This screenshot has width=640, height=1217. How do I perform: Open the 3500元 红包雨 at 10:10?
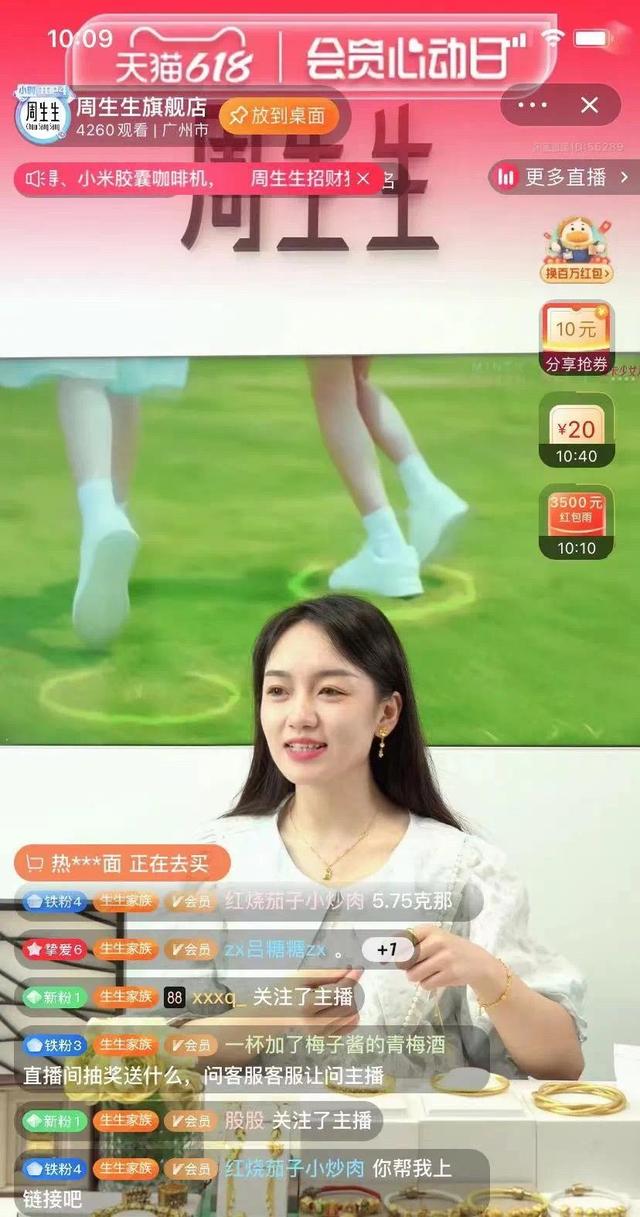577,520
